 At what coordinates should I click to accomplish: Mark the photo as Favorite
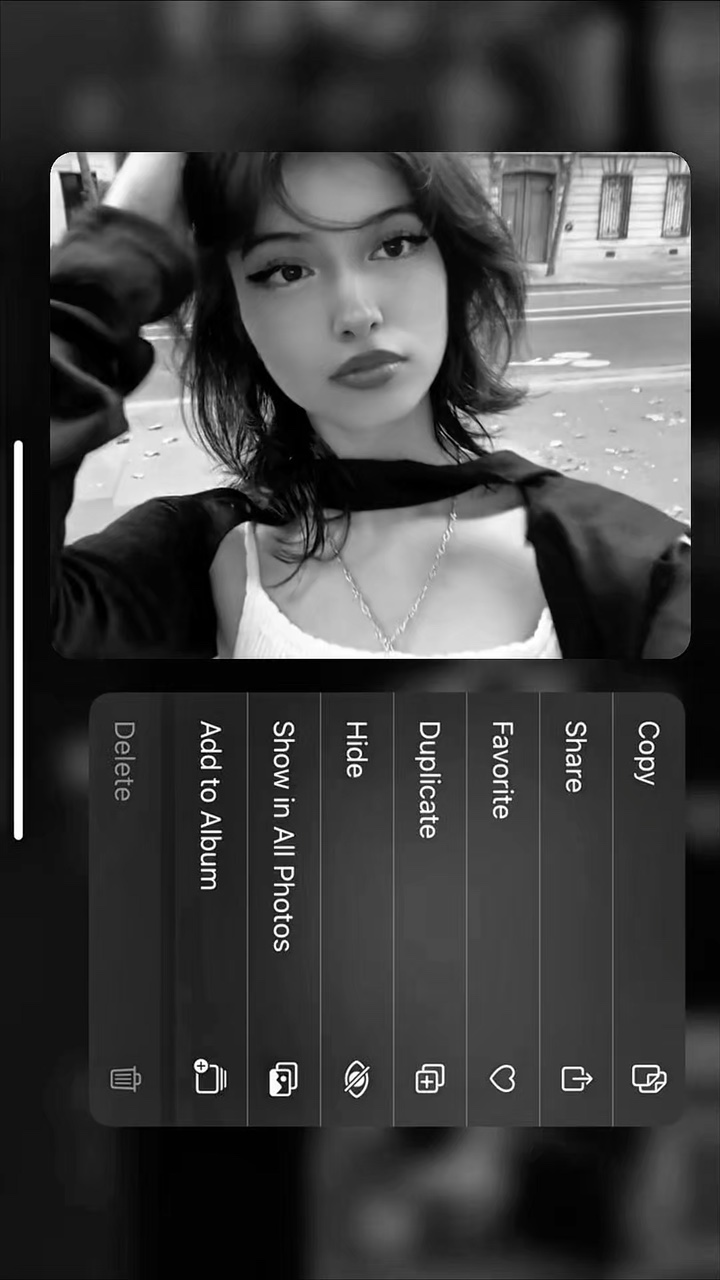click(x=503, y=908)
